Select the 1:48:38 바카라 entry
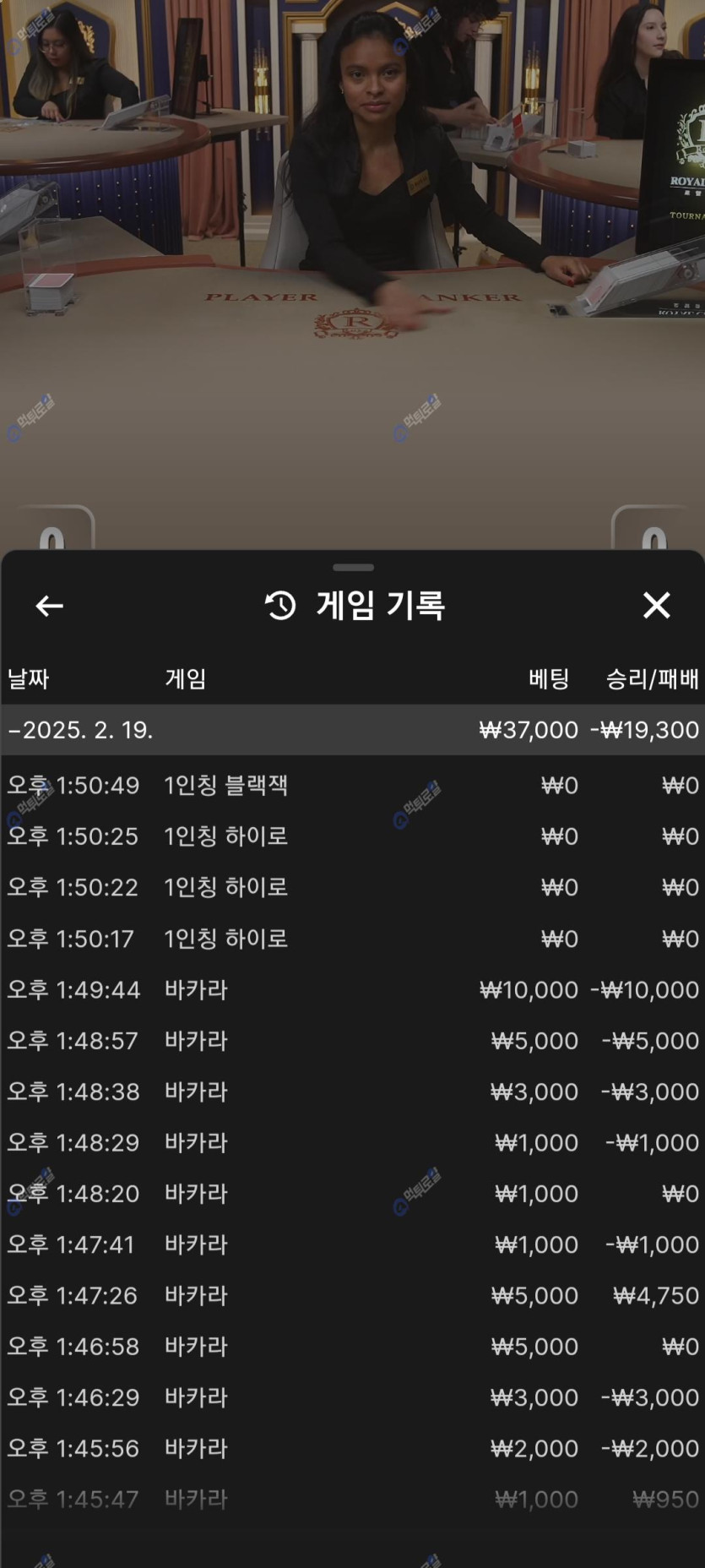The height and width of the screenshot is (1568, 705). click(352, 1092)
